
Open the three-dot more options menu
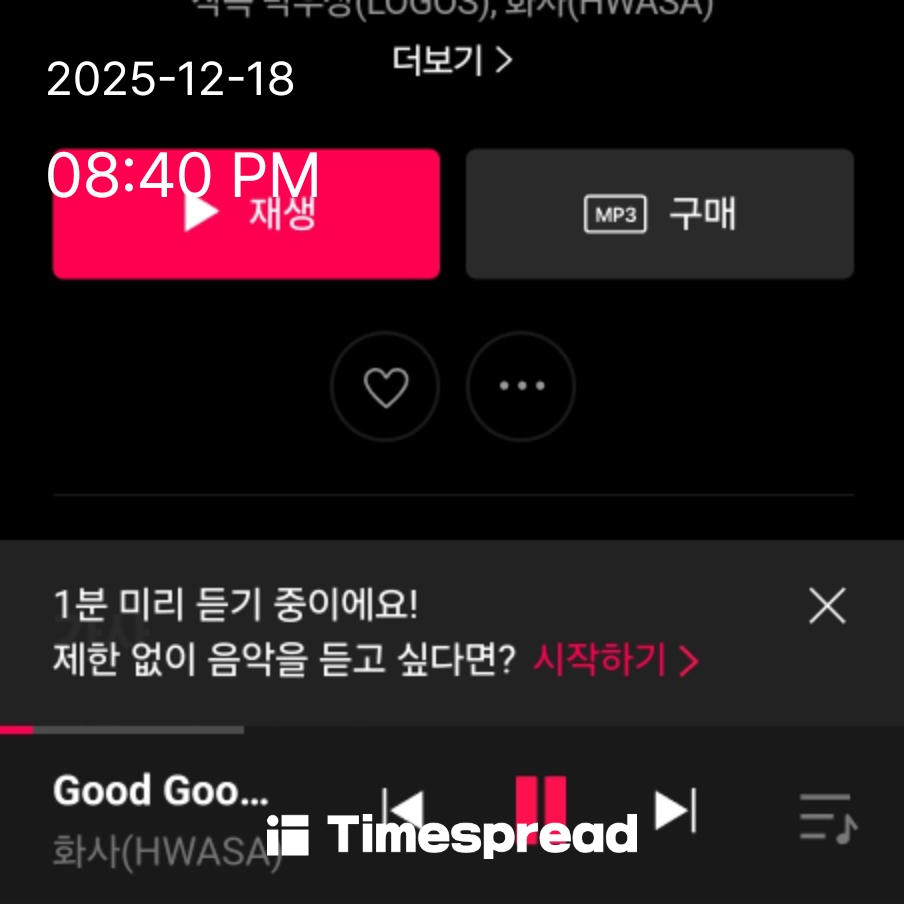(521, 387)
